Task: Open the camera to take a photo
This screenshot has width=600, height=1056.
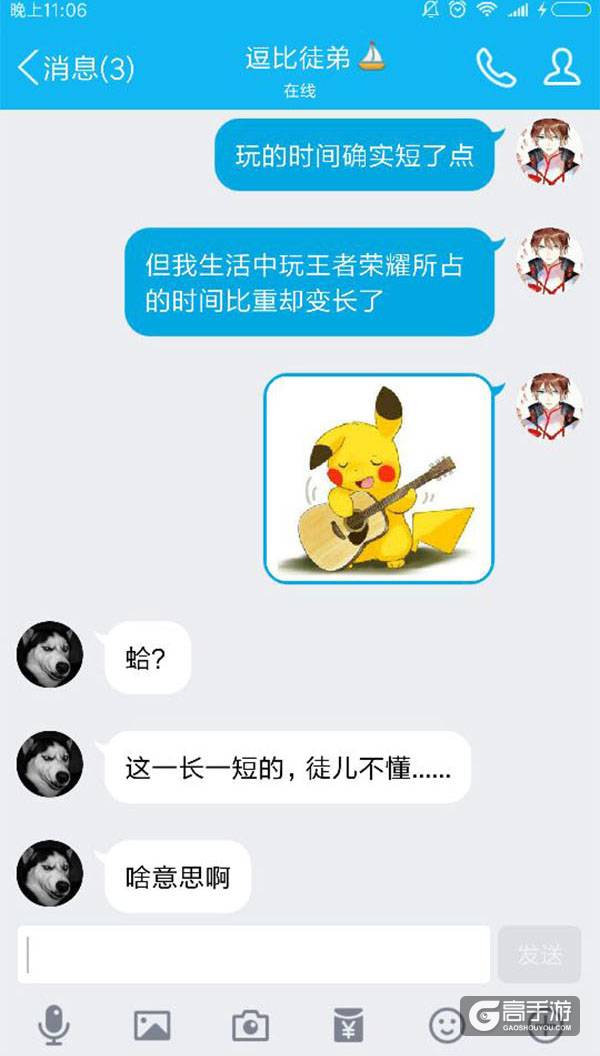Action: click(x=250, y=1024)
